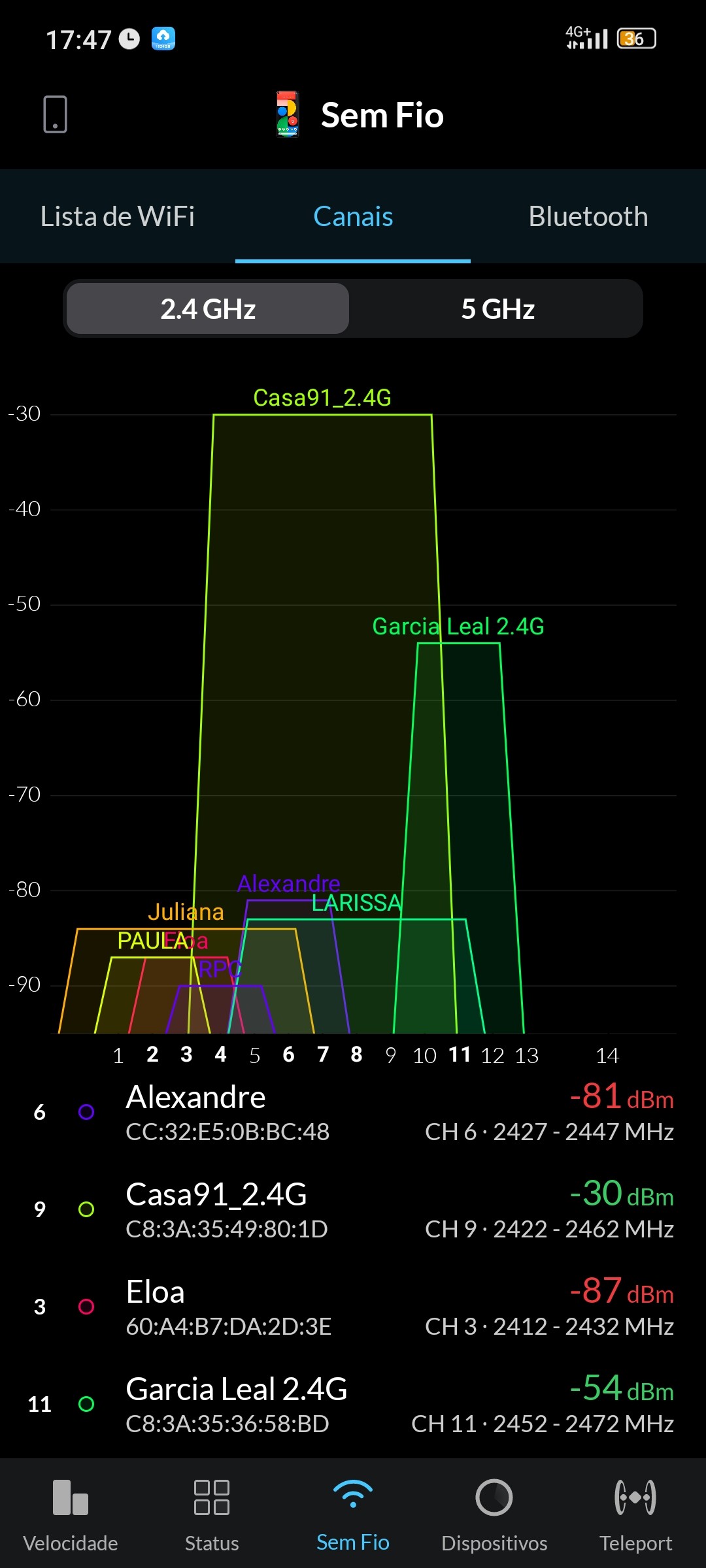Image resolution: width=706 pixels, height=1568 pixels.
Task: Open the Alexandre network row
Action: click(353, 1113)
